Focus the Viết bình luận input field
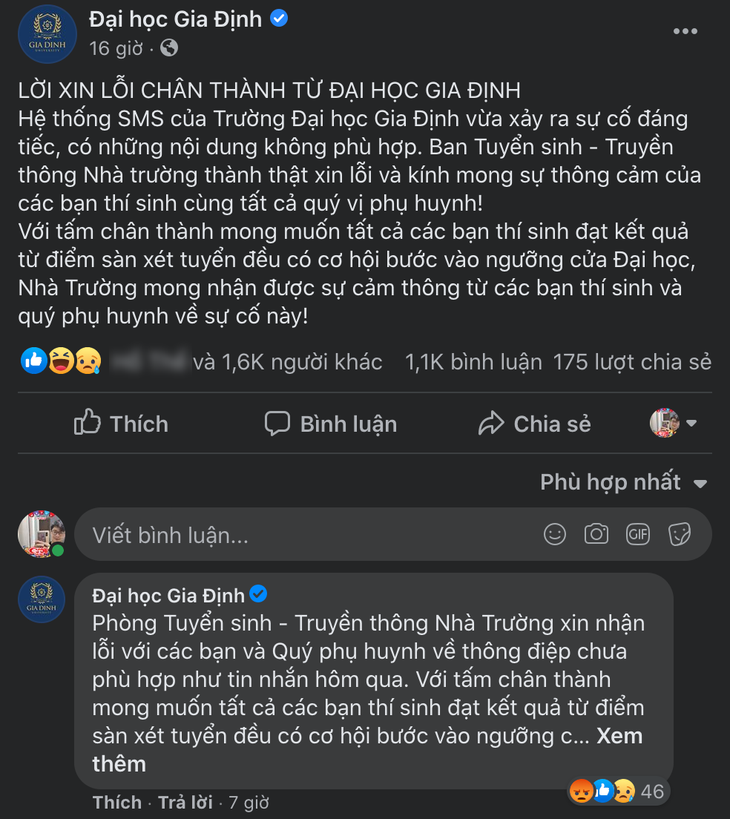 click(300, 535)
